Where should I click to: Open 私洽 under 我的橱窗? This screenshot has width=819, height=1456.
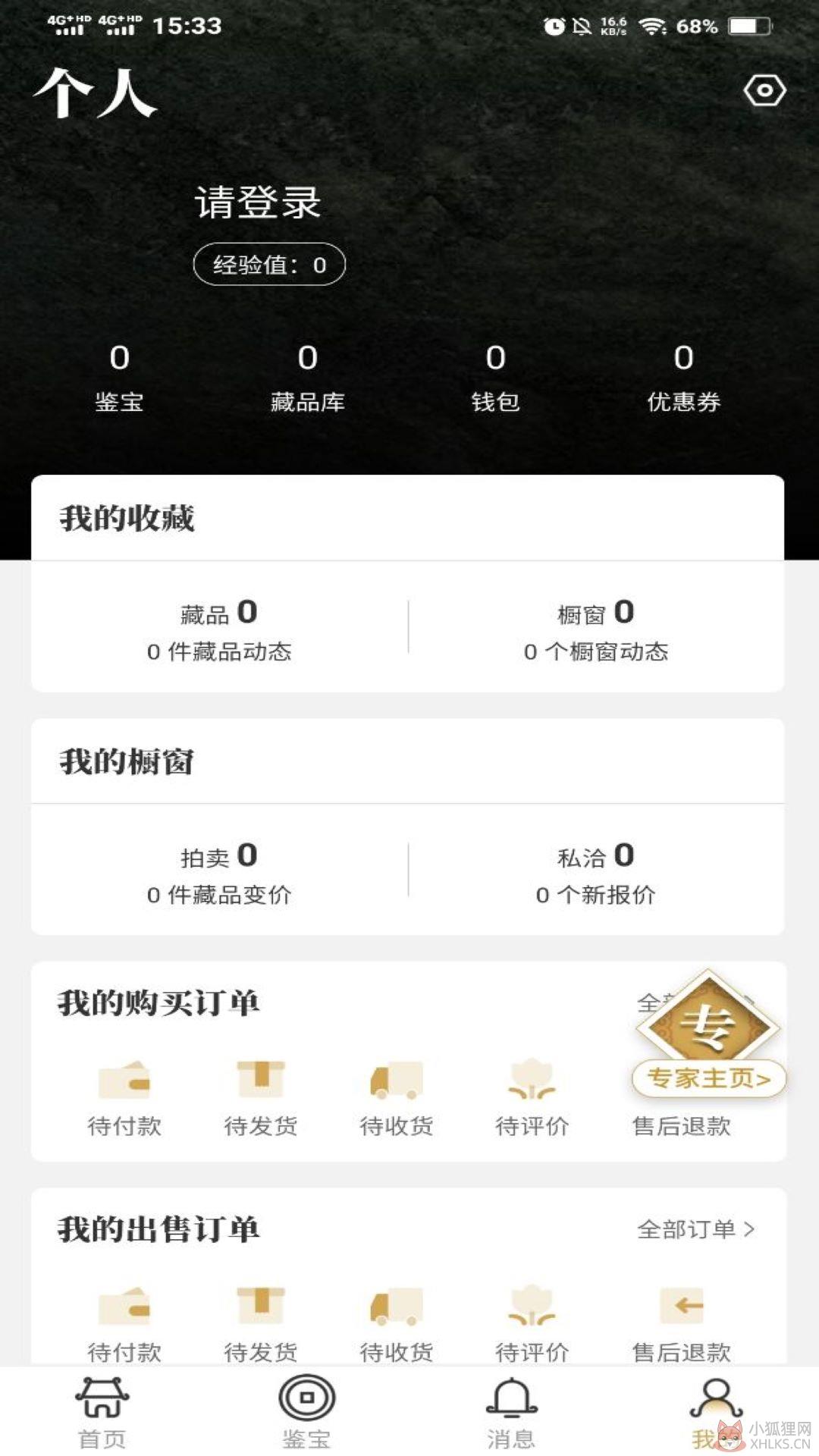tap(596, 874)
